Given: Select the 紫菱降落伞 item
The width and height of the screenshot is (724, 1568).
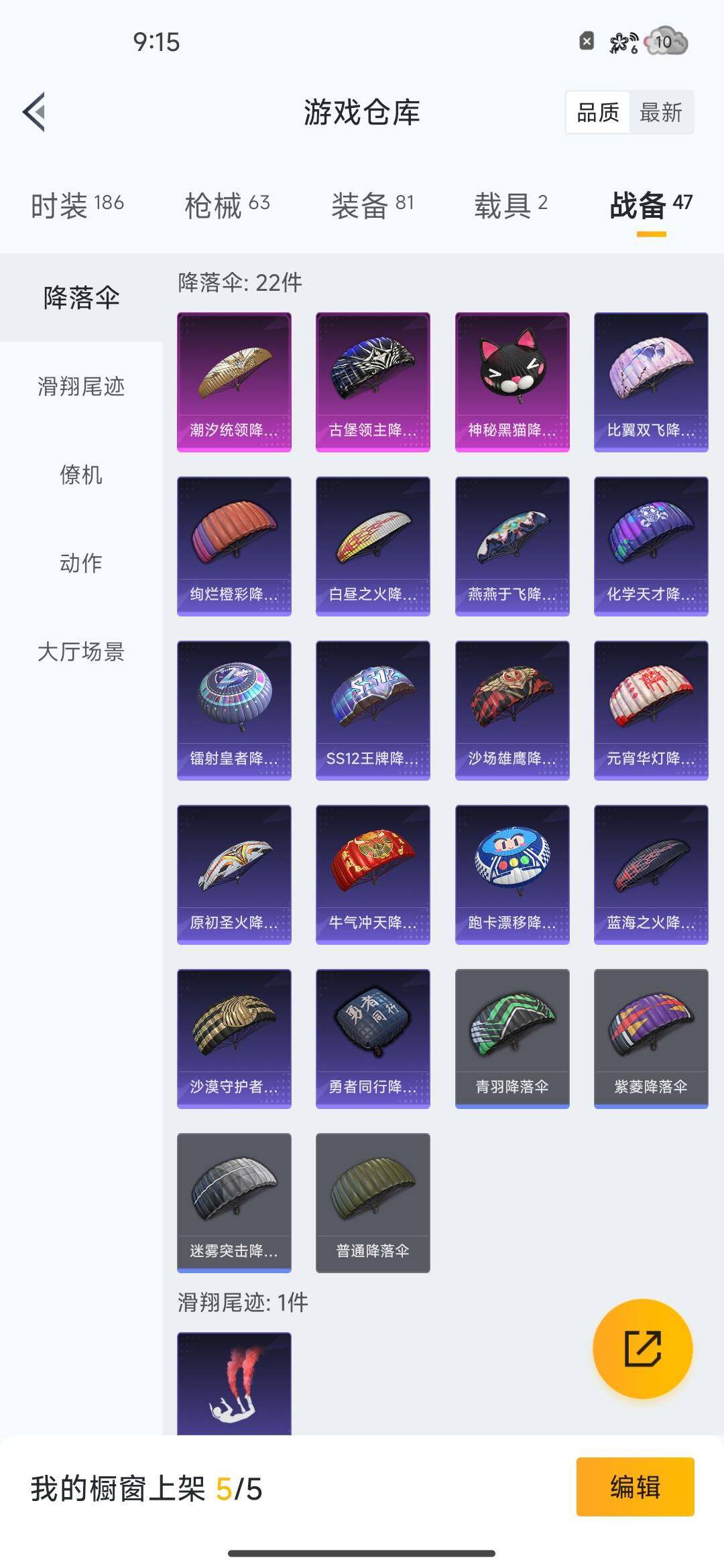Looking at the screenshot, I should click(x=651, y=1039).
